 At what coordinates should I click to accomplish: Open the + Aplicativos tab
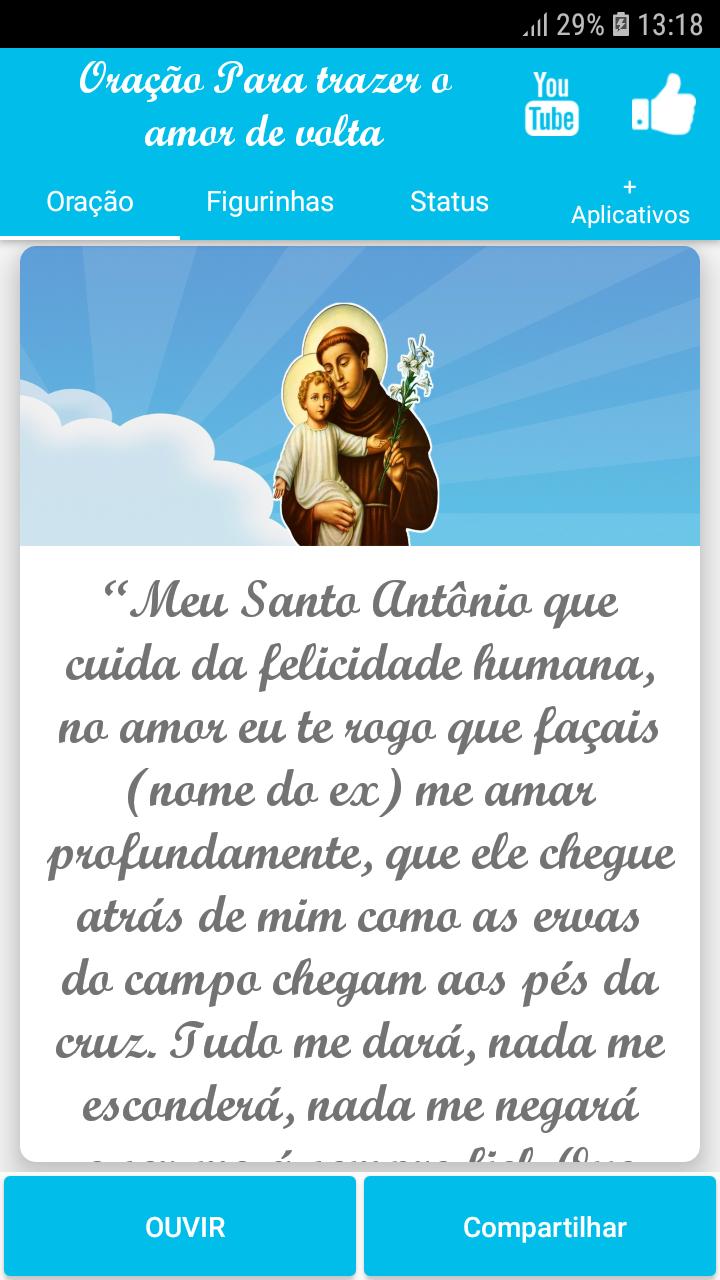[x=630, y=201]
